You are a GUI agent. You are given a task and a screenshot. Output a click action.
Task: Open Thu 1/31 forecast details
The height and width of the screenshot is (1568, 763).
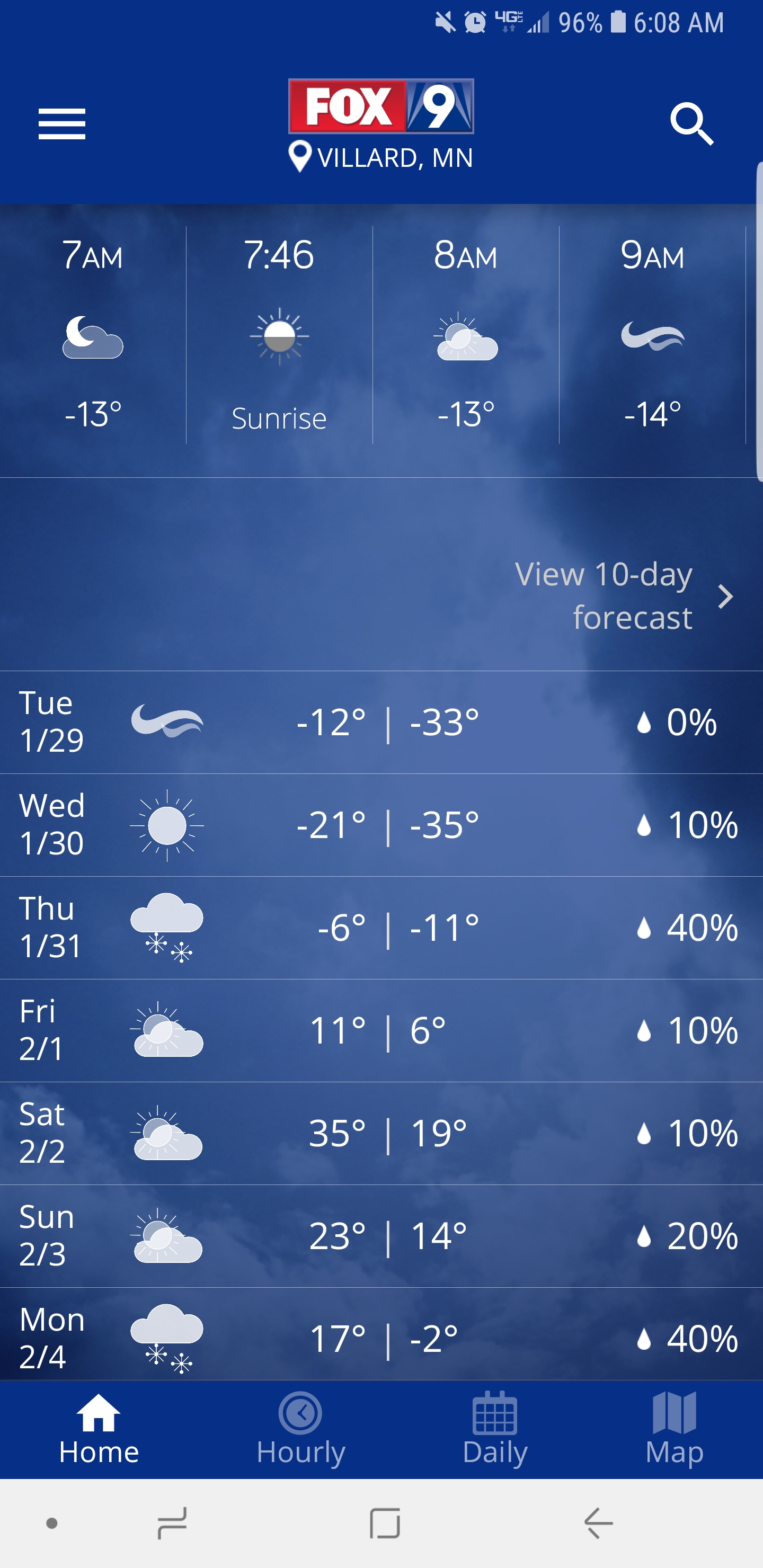pyautogui.click(x=381, y=928)
